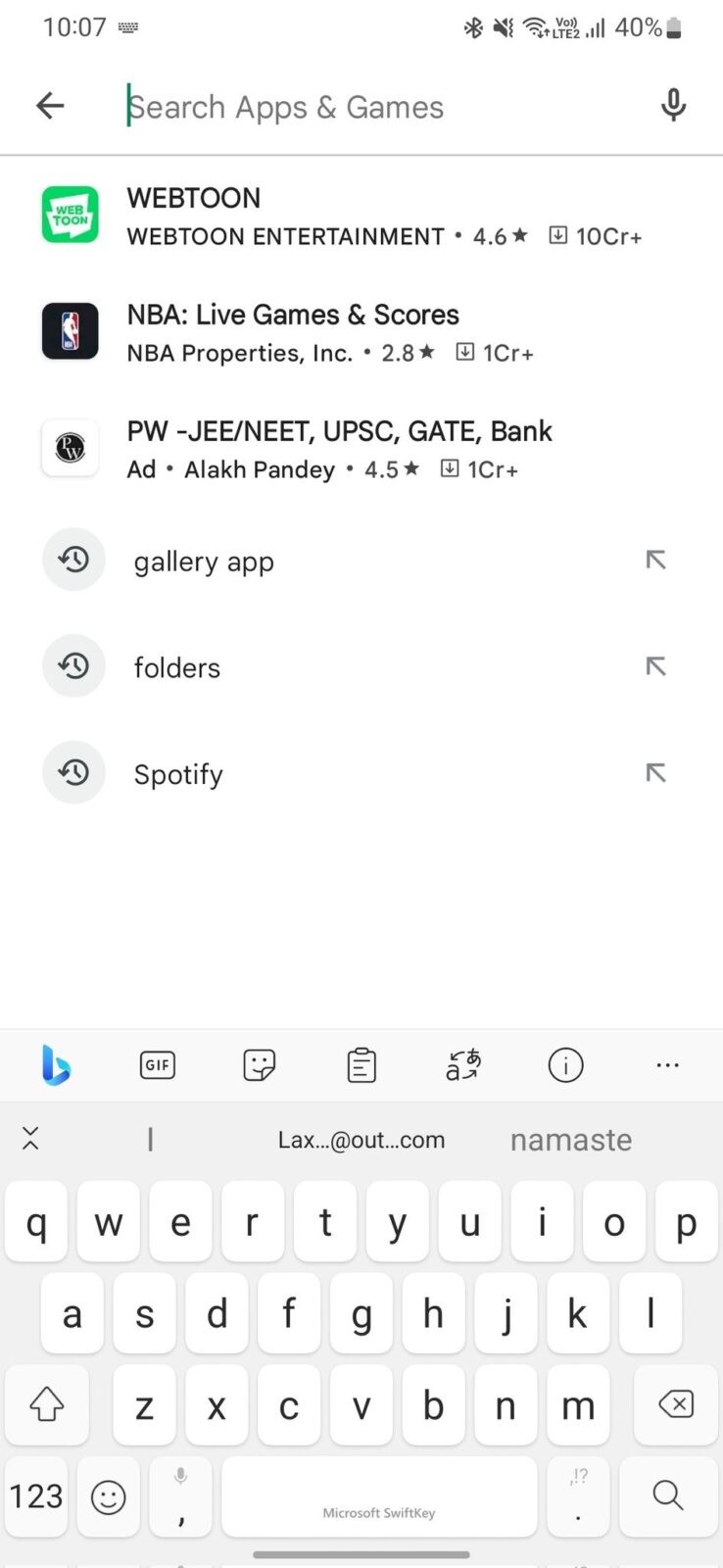Open the keyboard GIF panel
The width and height of the screenshot is (723, 1568).
158,1064
